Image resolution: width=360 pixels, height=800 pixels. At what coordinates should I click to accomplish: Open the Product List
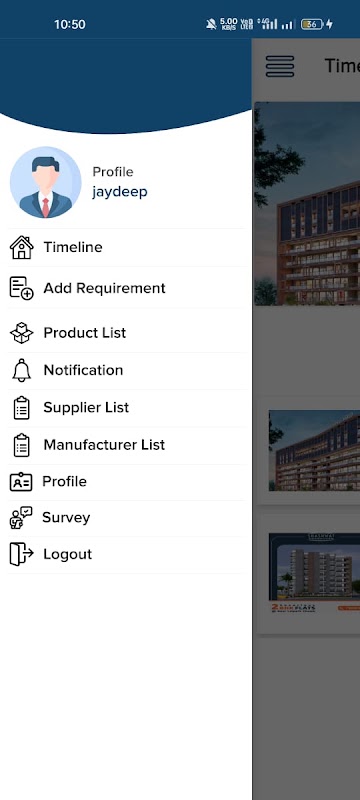point(125,333)
